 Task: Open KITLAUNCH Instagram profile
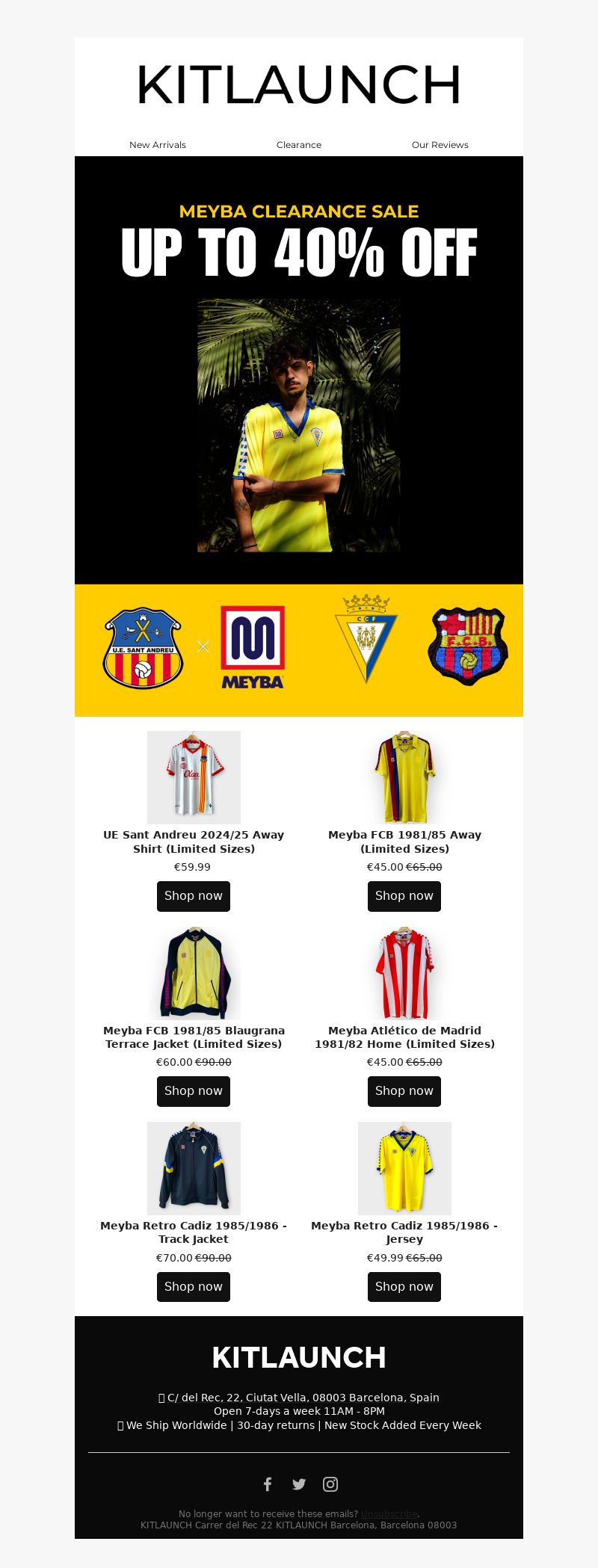pos(330,1484)
